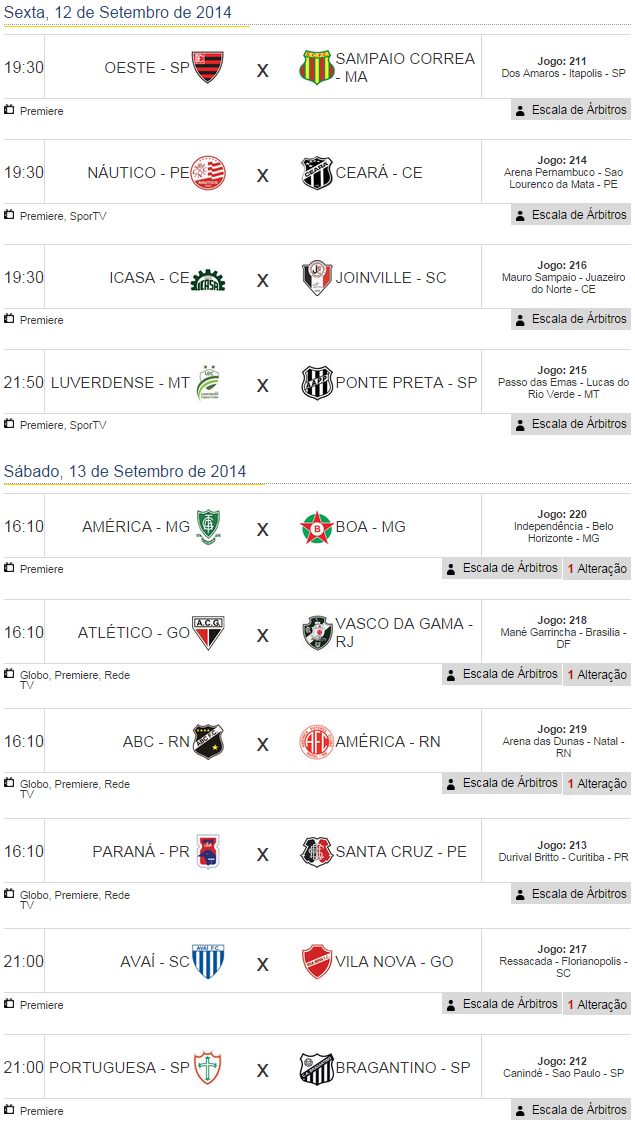Screen dimensions: 635x1125
Task: Open Escala de Árbitros for Portuguesa x Bragantino
Action: pyautogui.click(x=571, y=1109)
